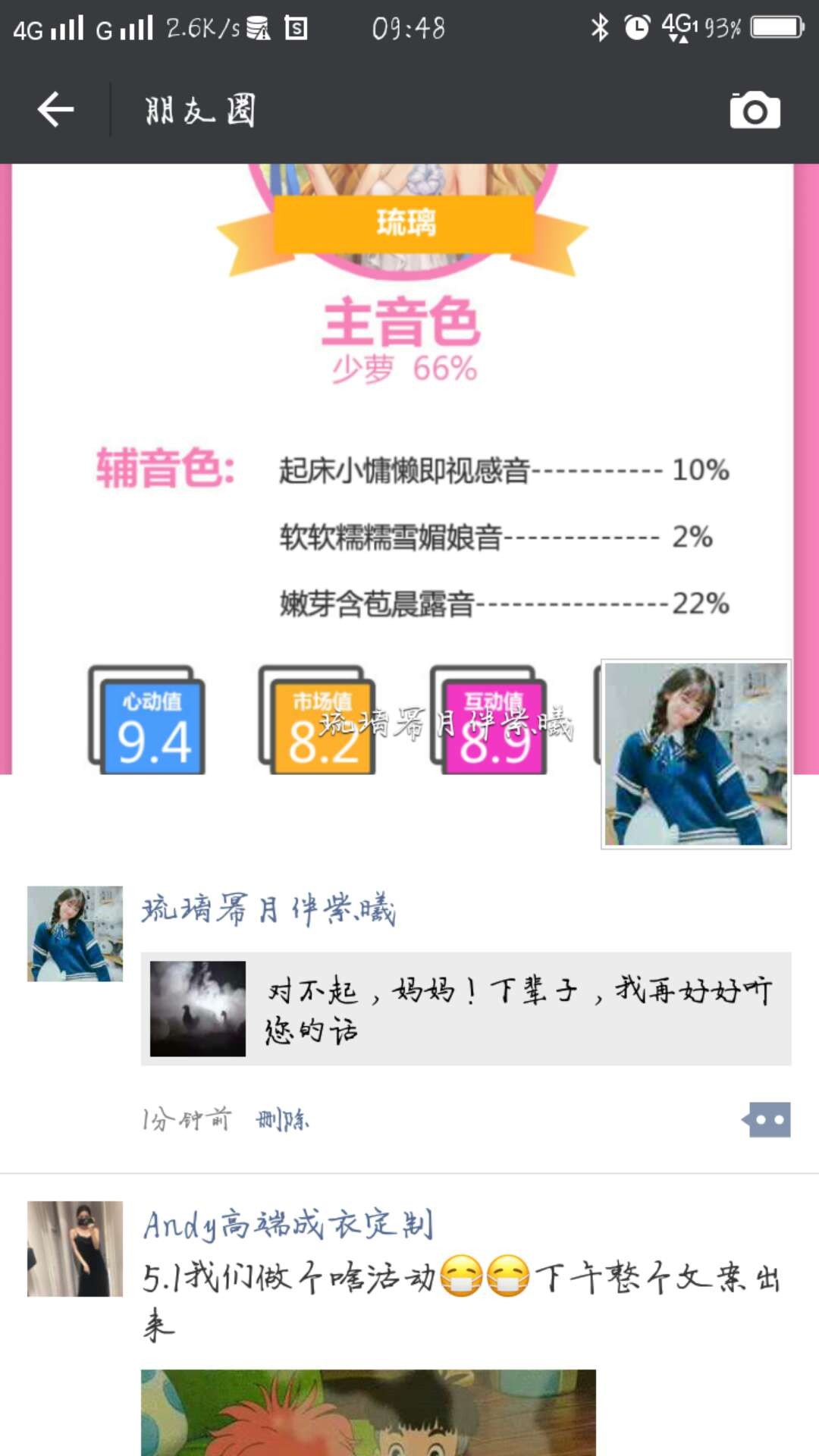This screenshot has width=819, height=1456.
Task: Go back from 朋友圈
Action: point(55,110)
